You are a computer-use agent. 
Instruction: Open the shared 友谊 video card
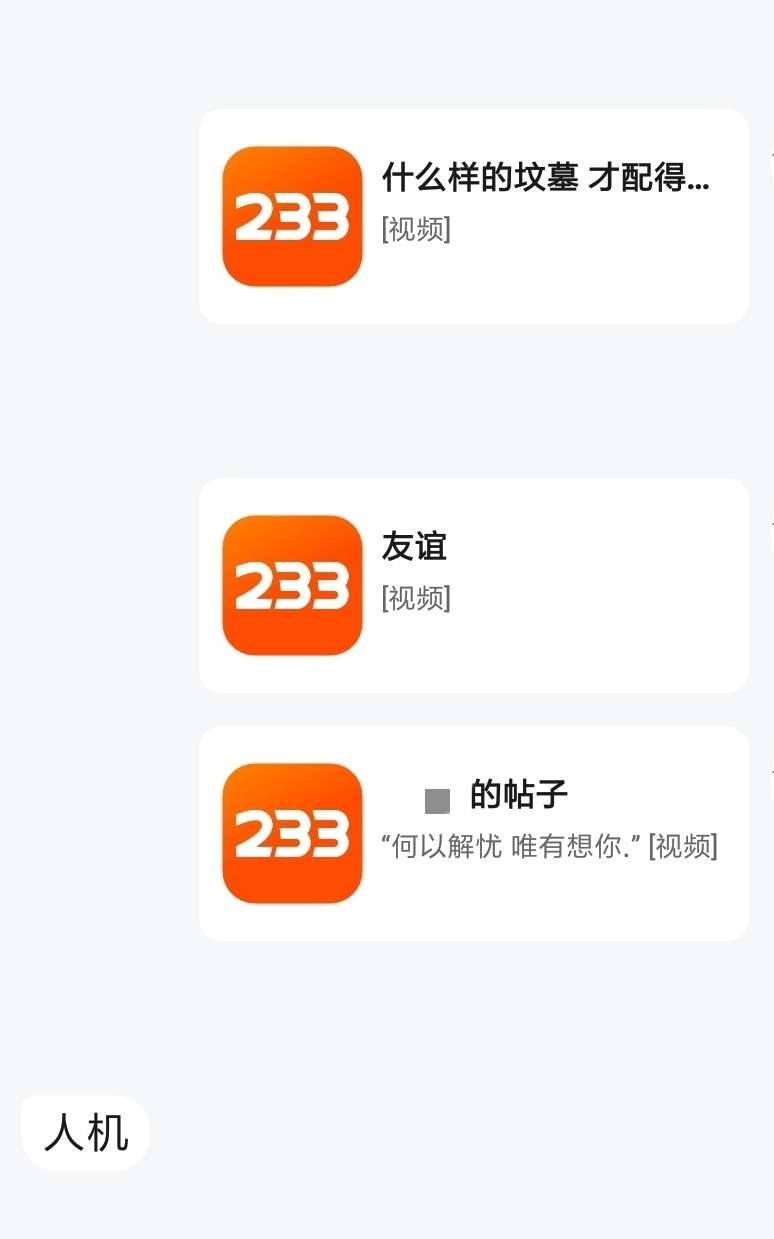coord(473,585)
